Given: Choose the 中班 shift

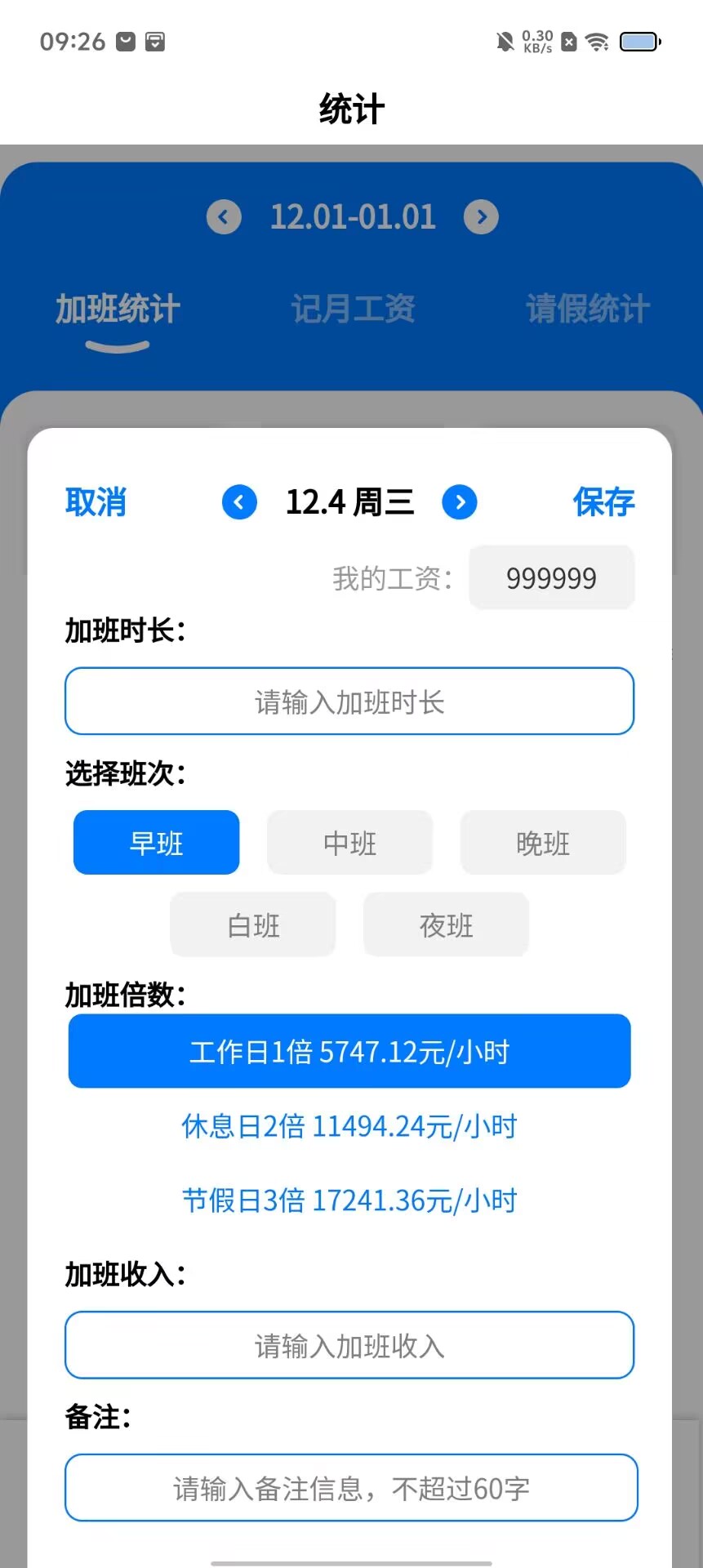Looking at the screenshot, I should tap(349, 843).
